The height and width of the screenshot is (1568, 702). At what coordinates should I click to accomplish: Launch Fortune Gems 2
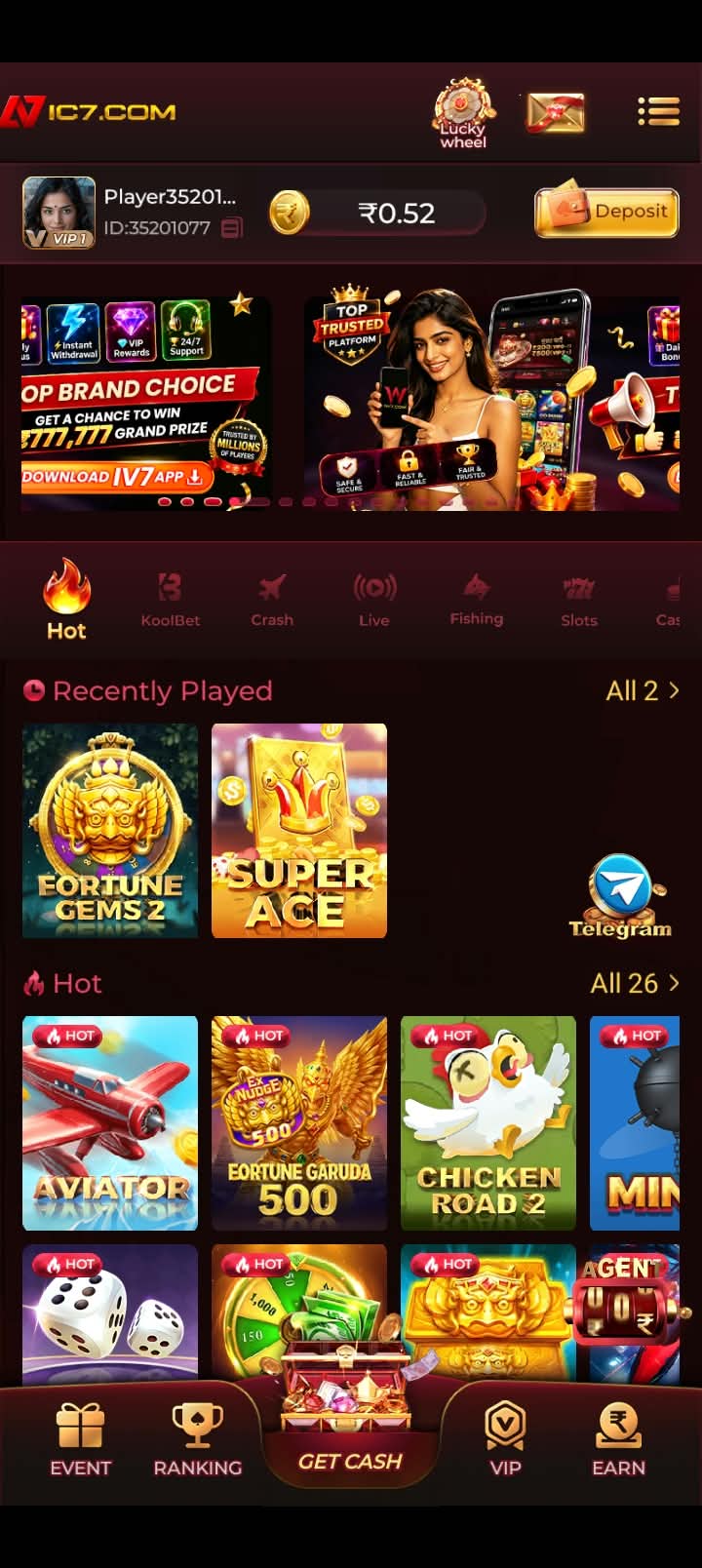point(110,831)
